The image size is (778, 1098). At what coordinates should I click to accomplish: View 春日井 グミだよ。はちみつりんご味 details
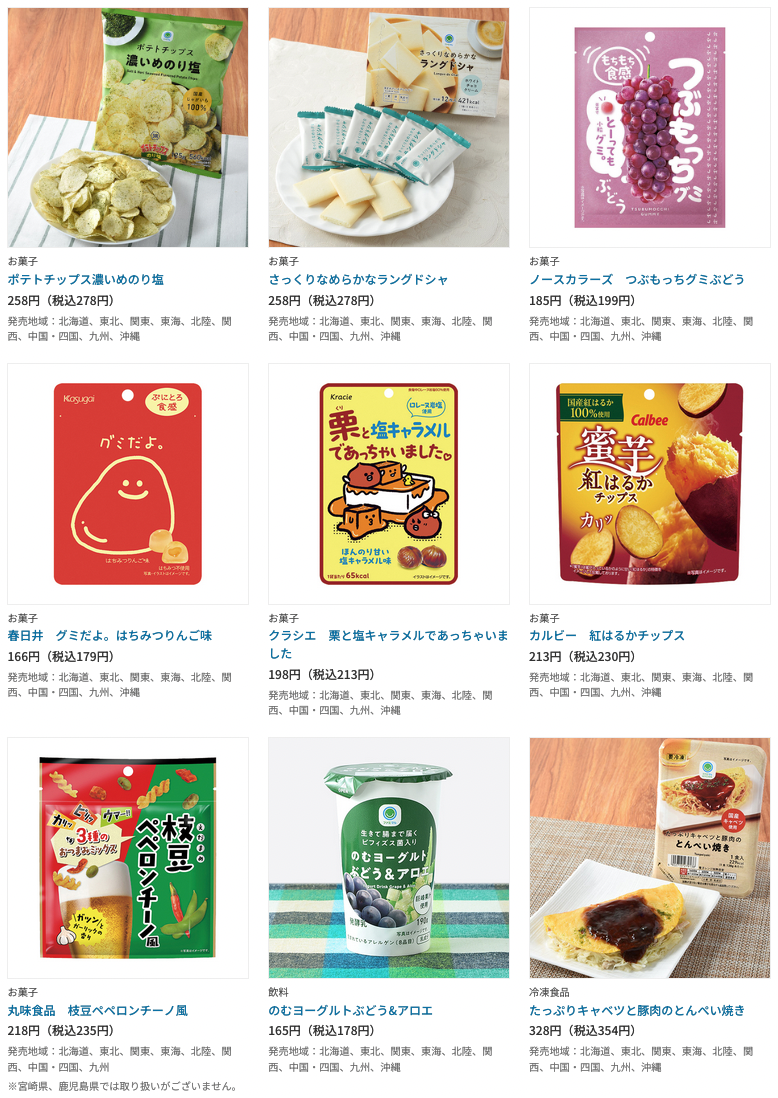(x=110, y=636)
